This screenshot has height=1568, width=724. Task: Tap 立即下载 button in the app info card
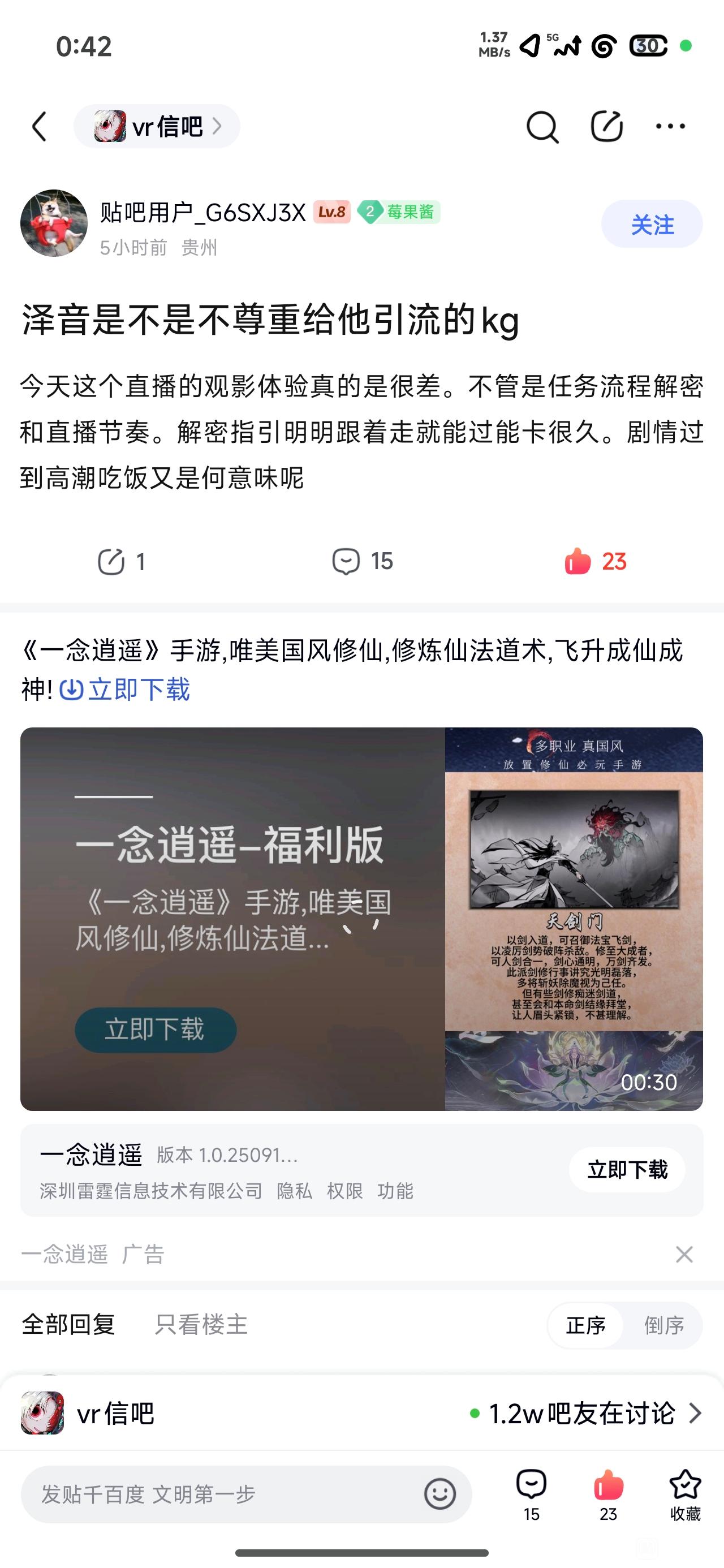[627, 1169]
